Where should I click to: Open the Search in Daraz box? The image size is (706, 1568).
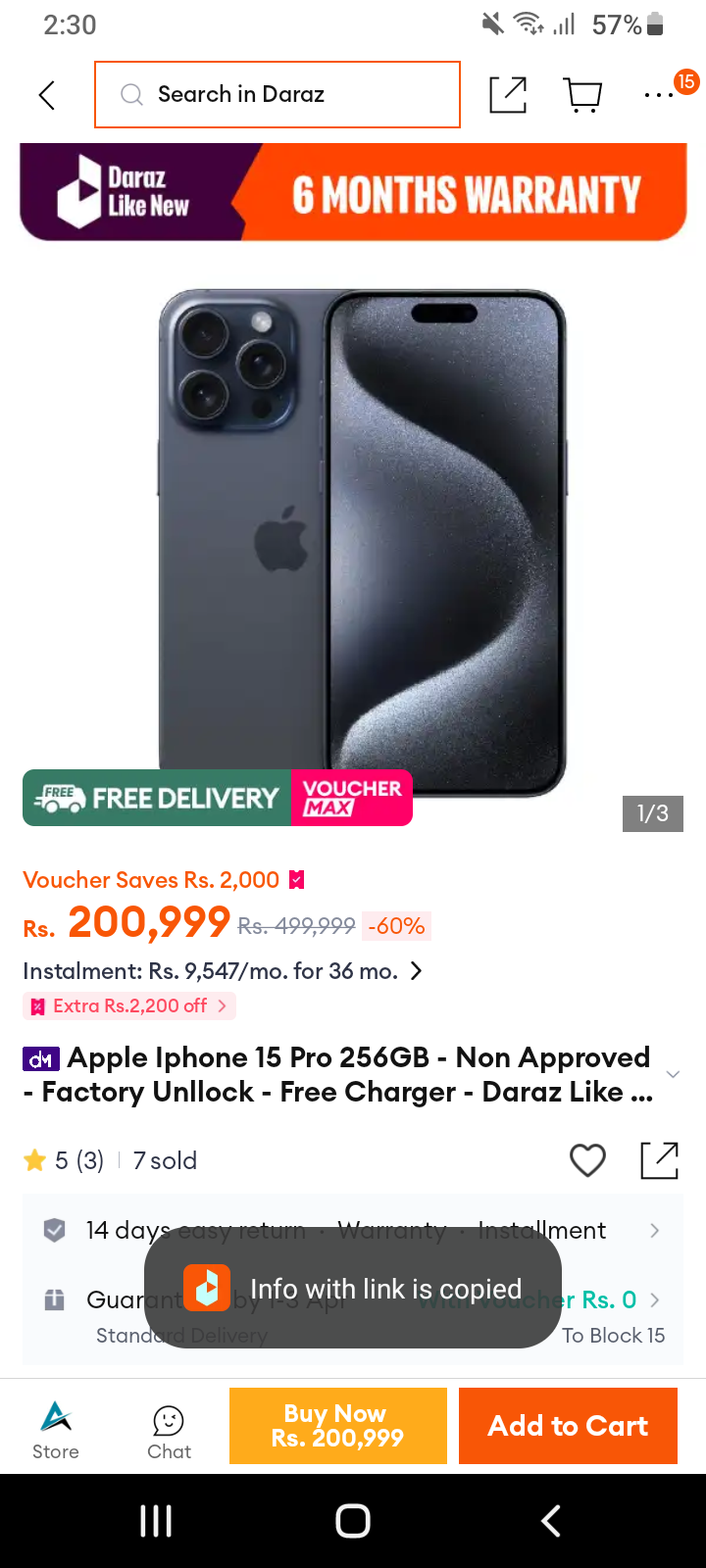[x=277, y=94]
